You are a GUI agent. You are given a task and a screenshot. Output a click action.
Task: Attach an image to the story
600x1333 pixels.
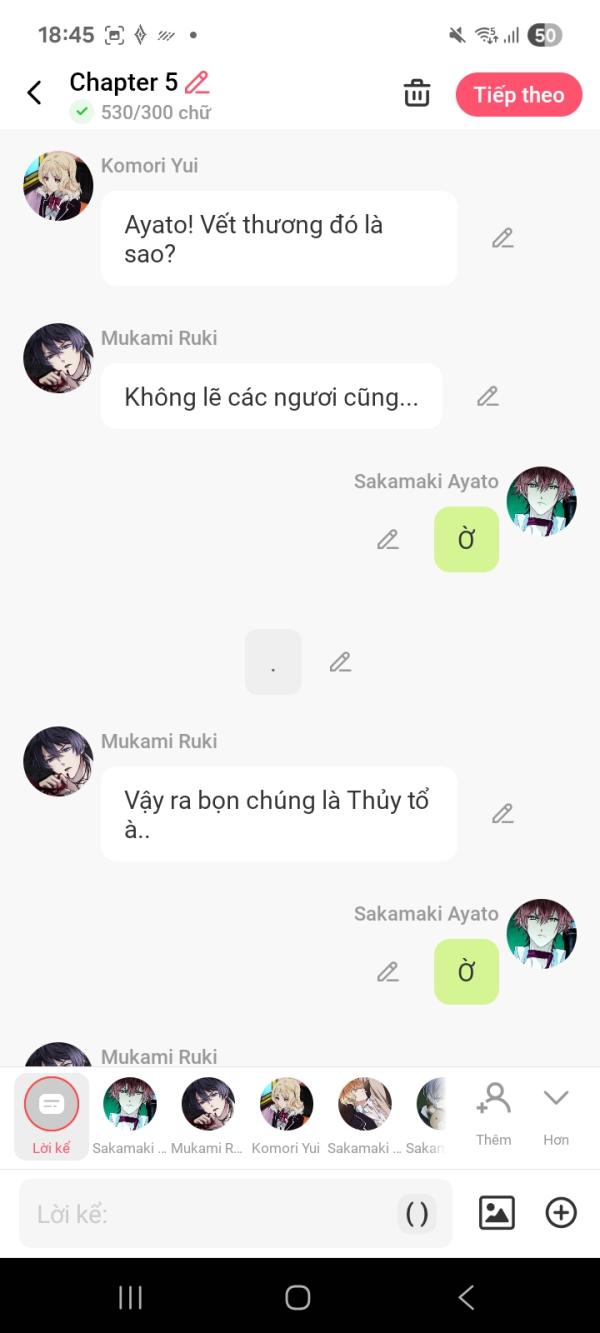click(497, 1213)
